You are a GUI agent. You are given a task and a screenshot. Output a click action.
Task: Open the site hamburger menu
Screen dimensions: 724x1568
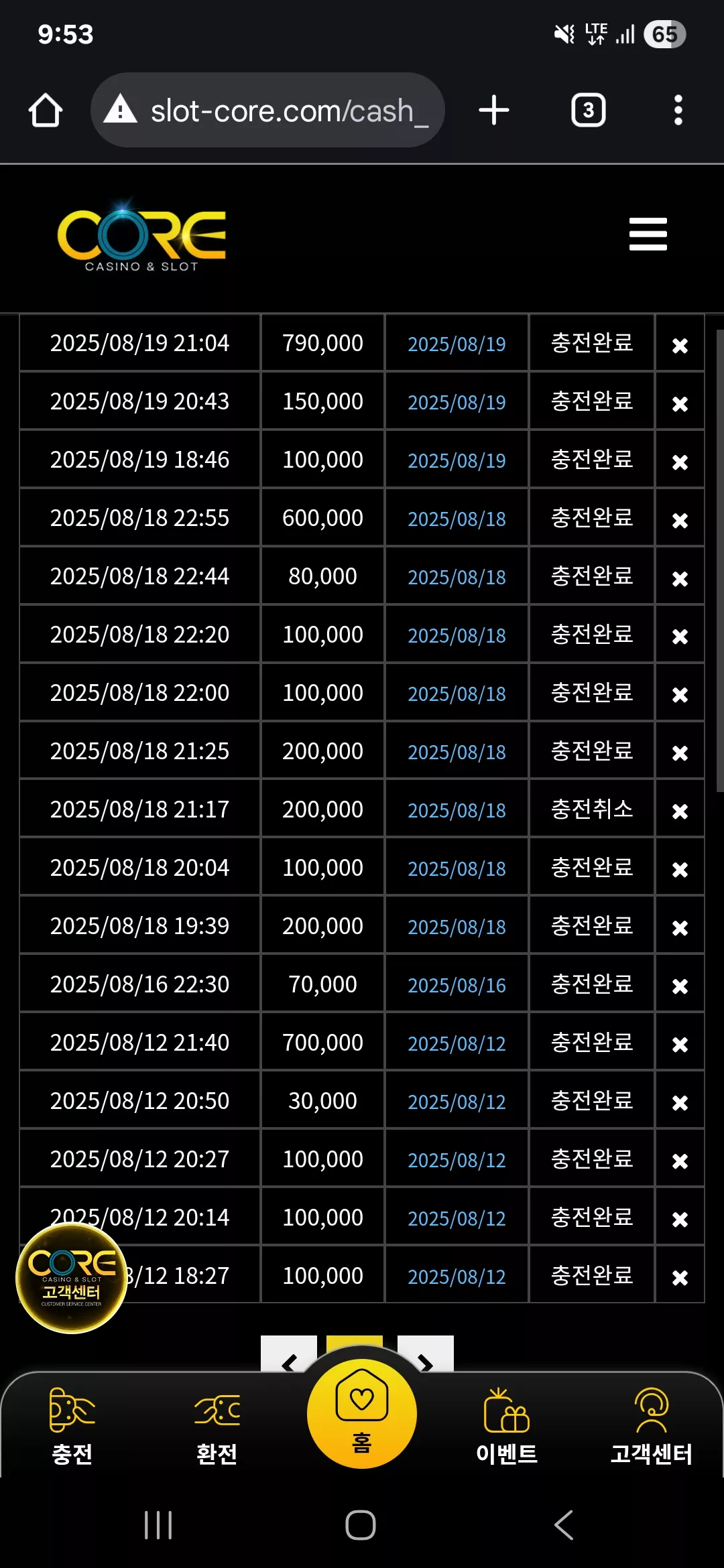[x=648, y=234]
